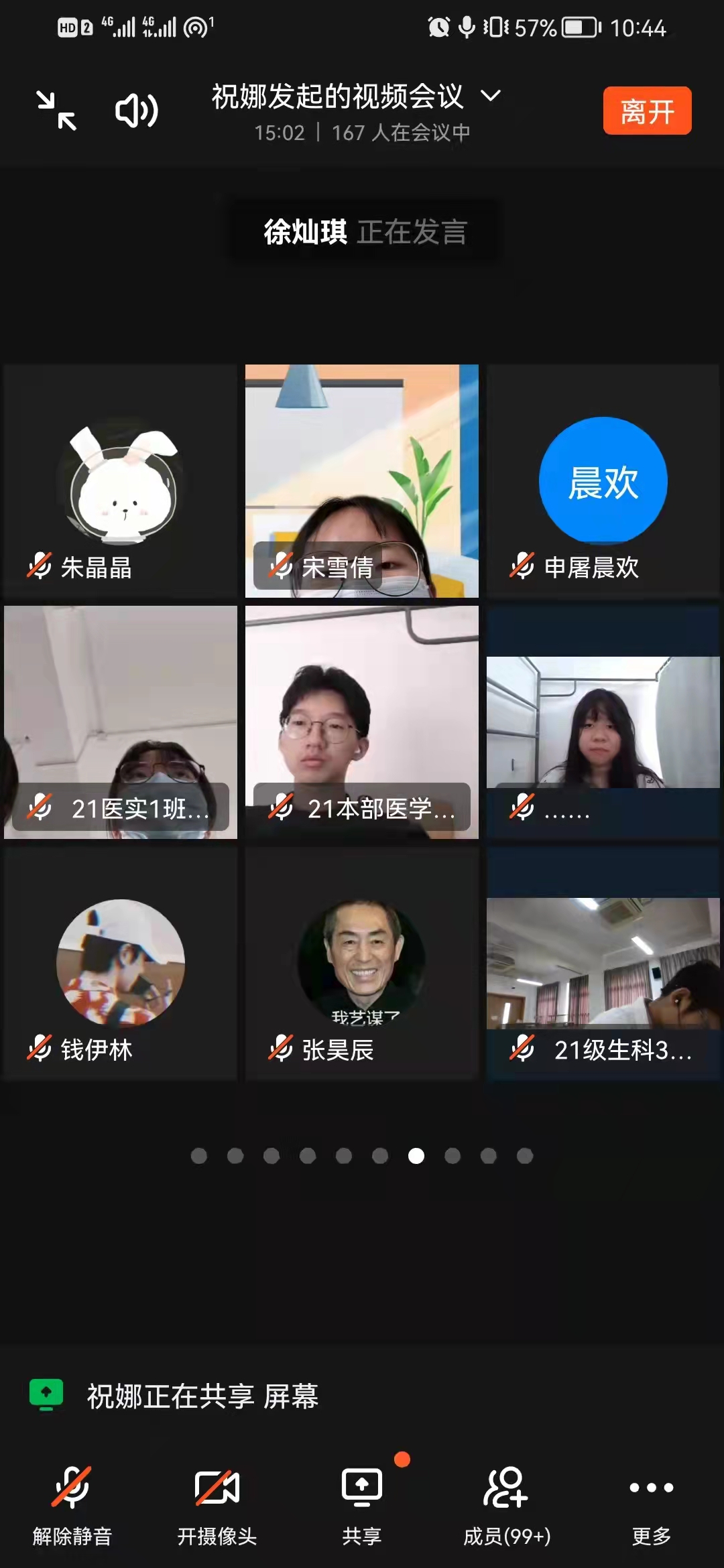Select 张昊辰's participant tile
Image resolution: width=724 pixels, height=1568 pixels.
click(362, 964)
